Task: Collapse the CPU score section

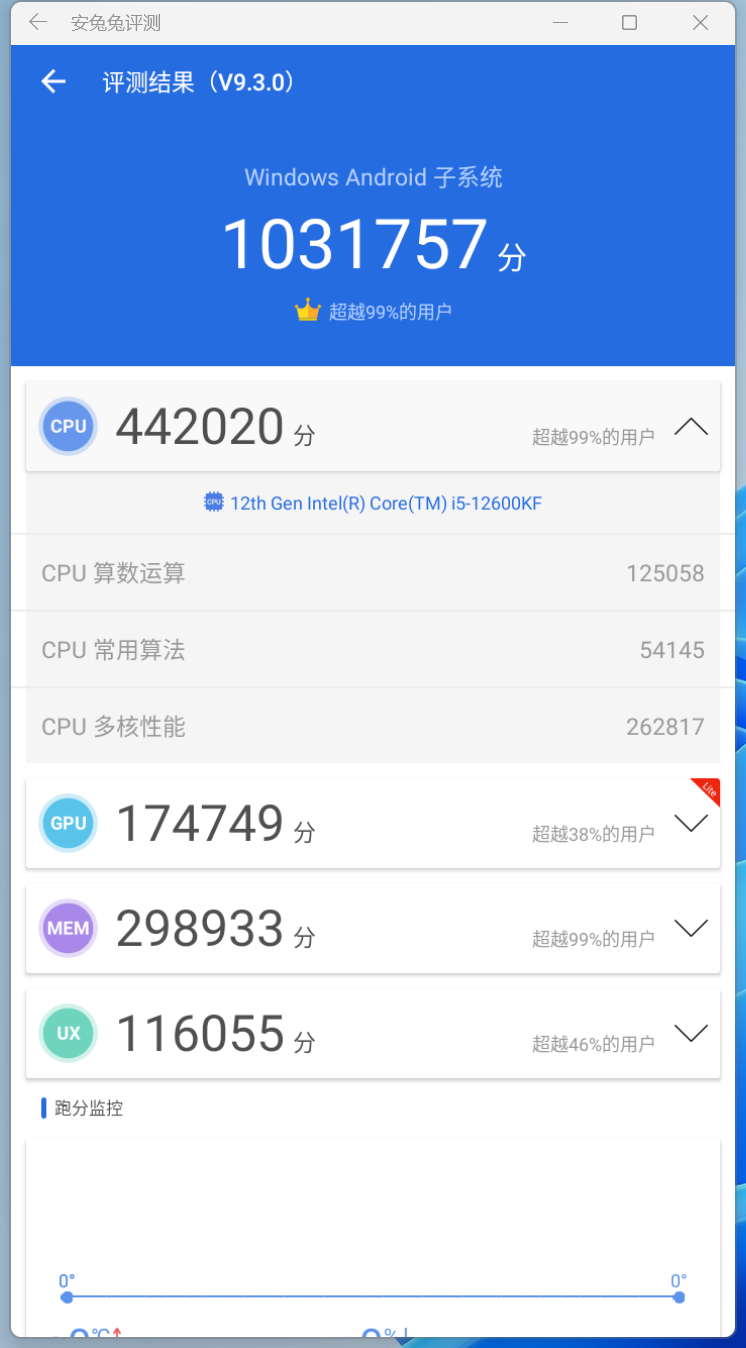Action: pyautogui.click(x=690, y=427)
